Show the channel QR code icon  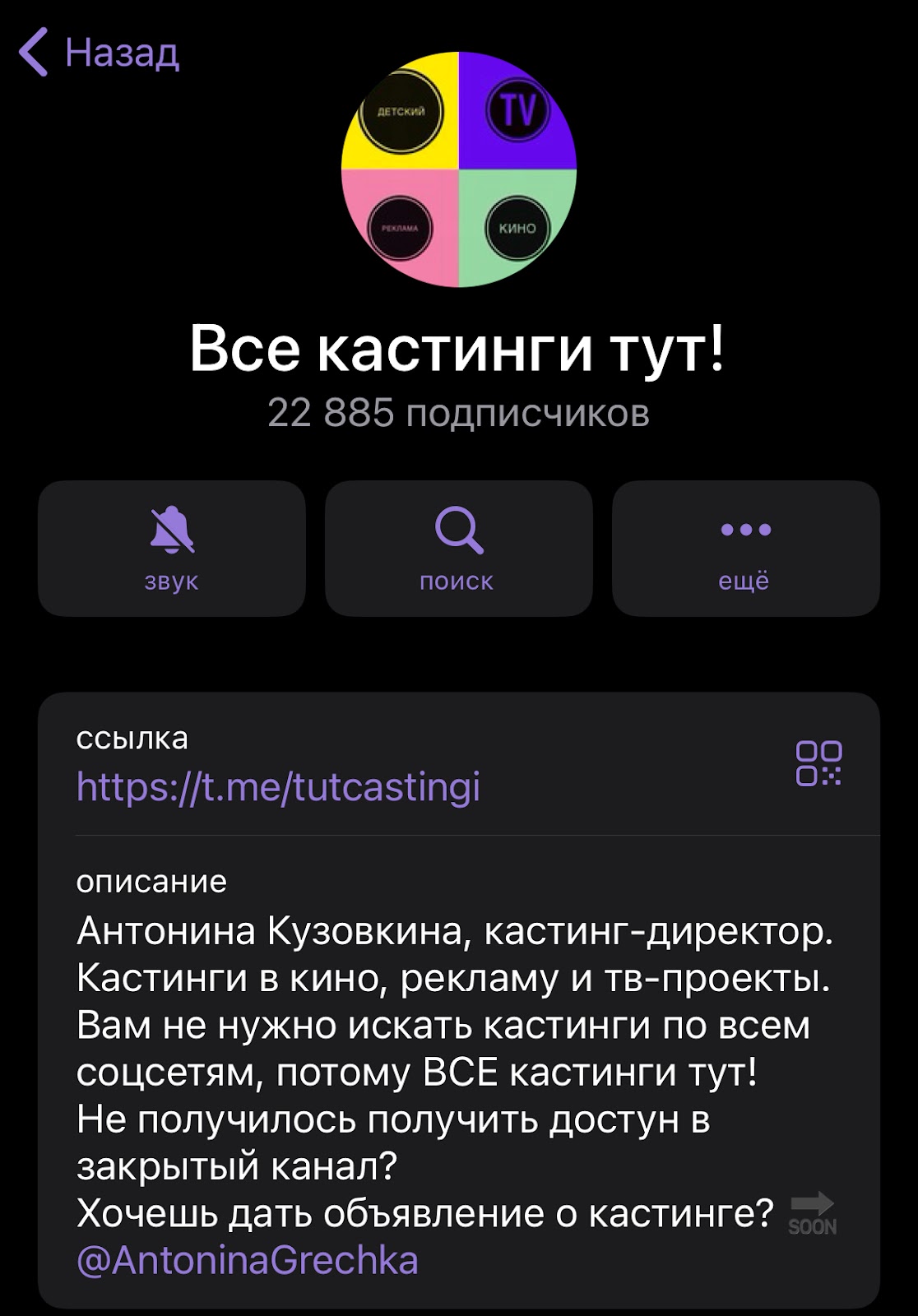click(825, 764)
